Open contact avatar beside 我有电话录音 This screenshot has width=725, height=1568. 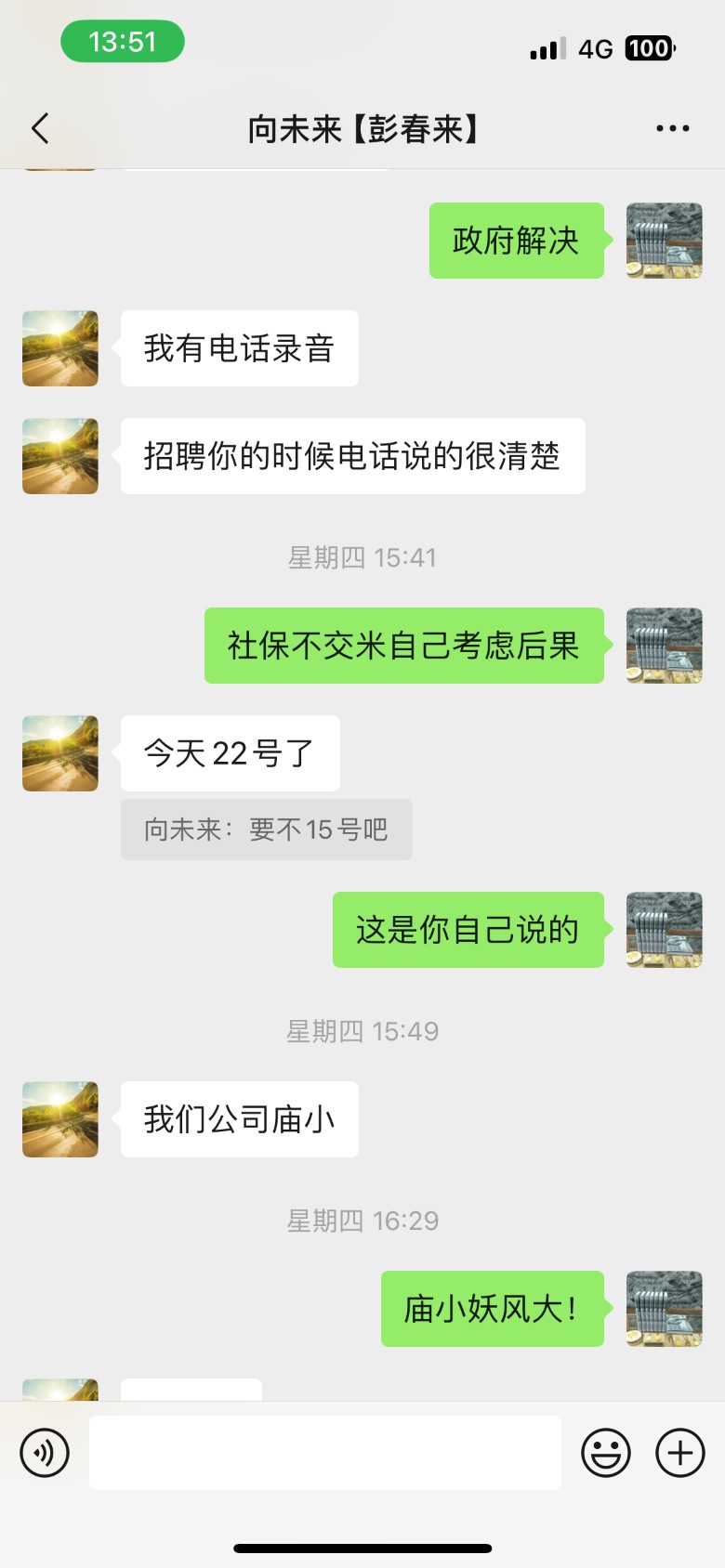[x=60, y=348]
